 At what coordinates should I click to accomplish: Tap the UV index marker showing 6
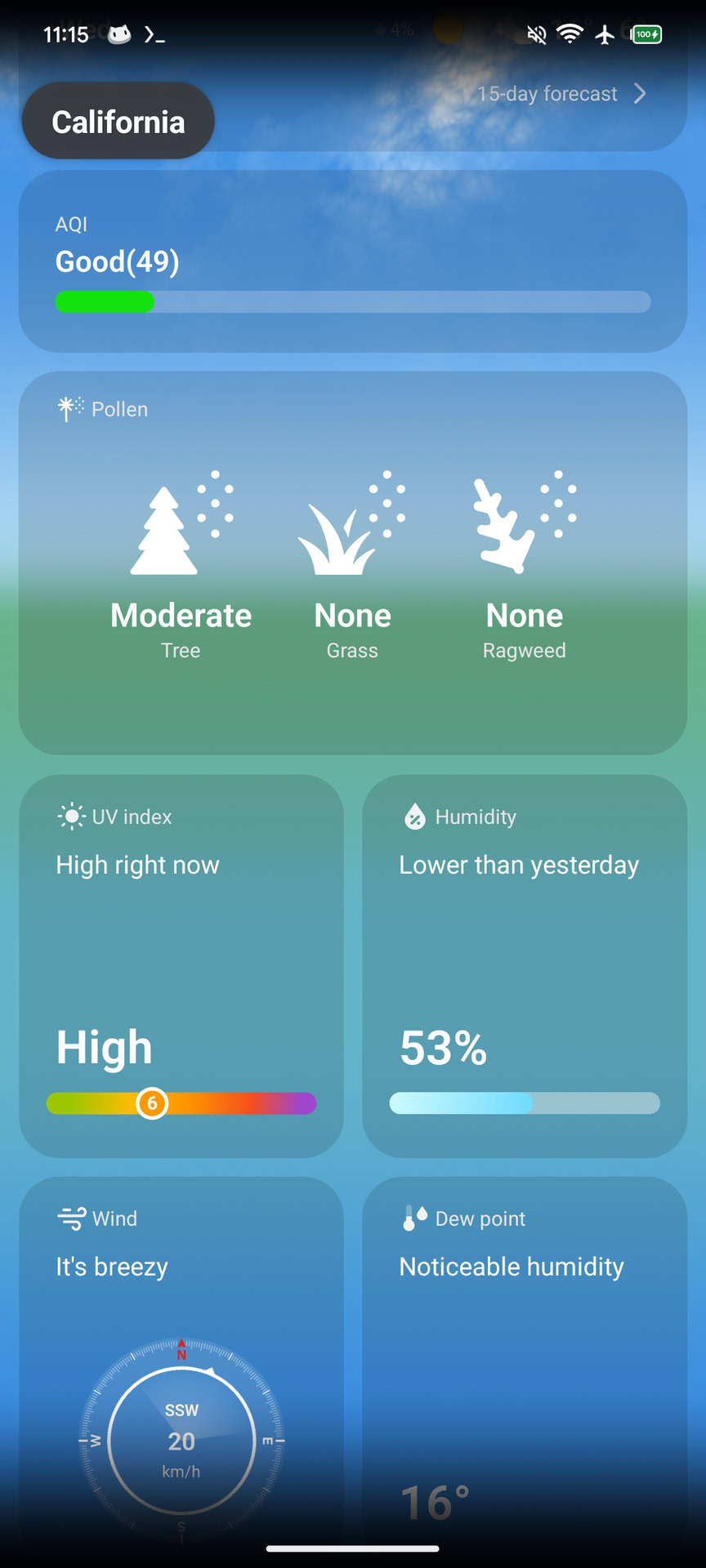click(x=152, y=1103)
